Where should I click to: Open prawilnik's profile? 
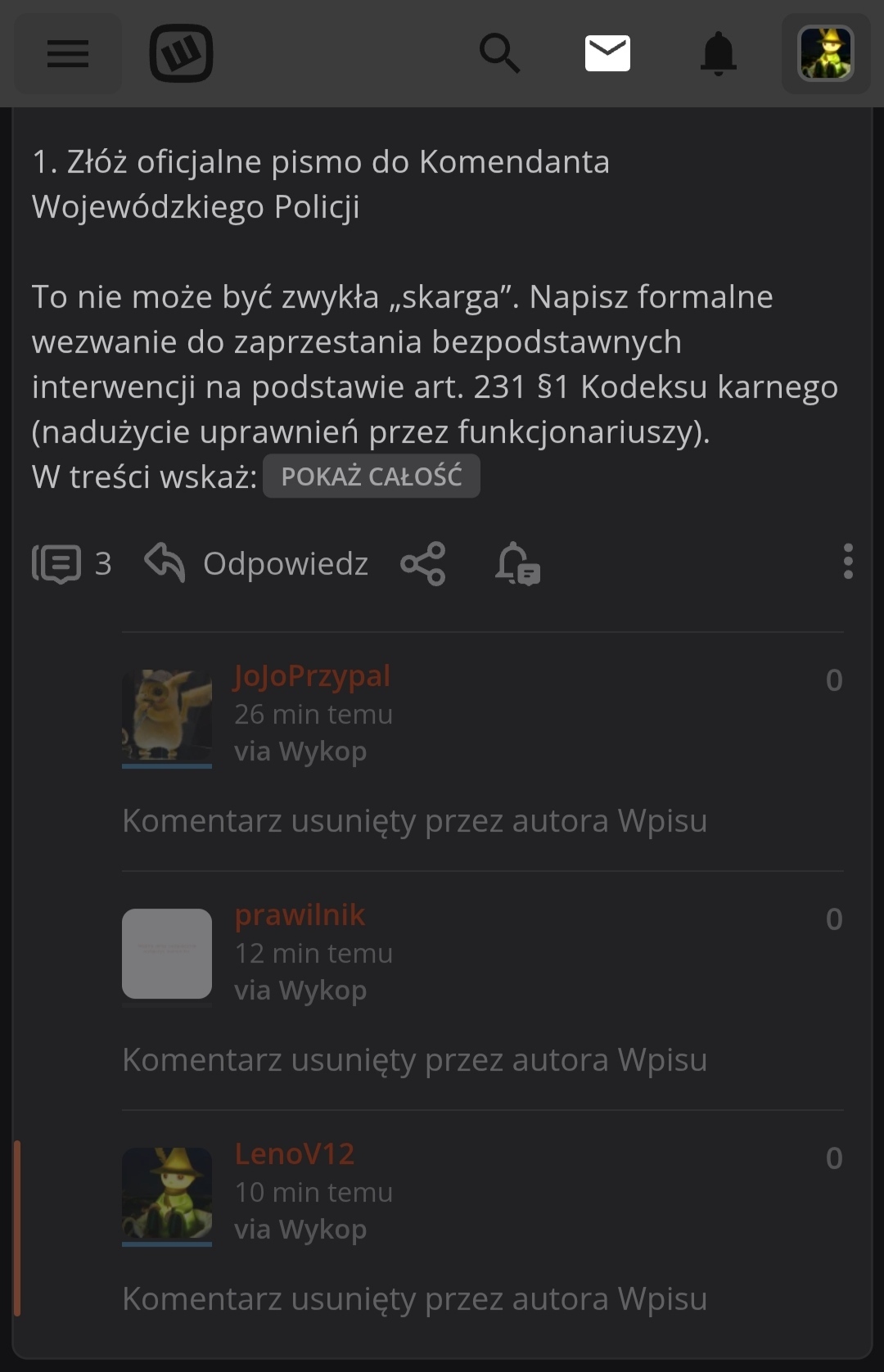pos(300,915)
